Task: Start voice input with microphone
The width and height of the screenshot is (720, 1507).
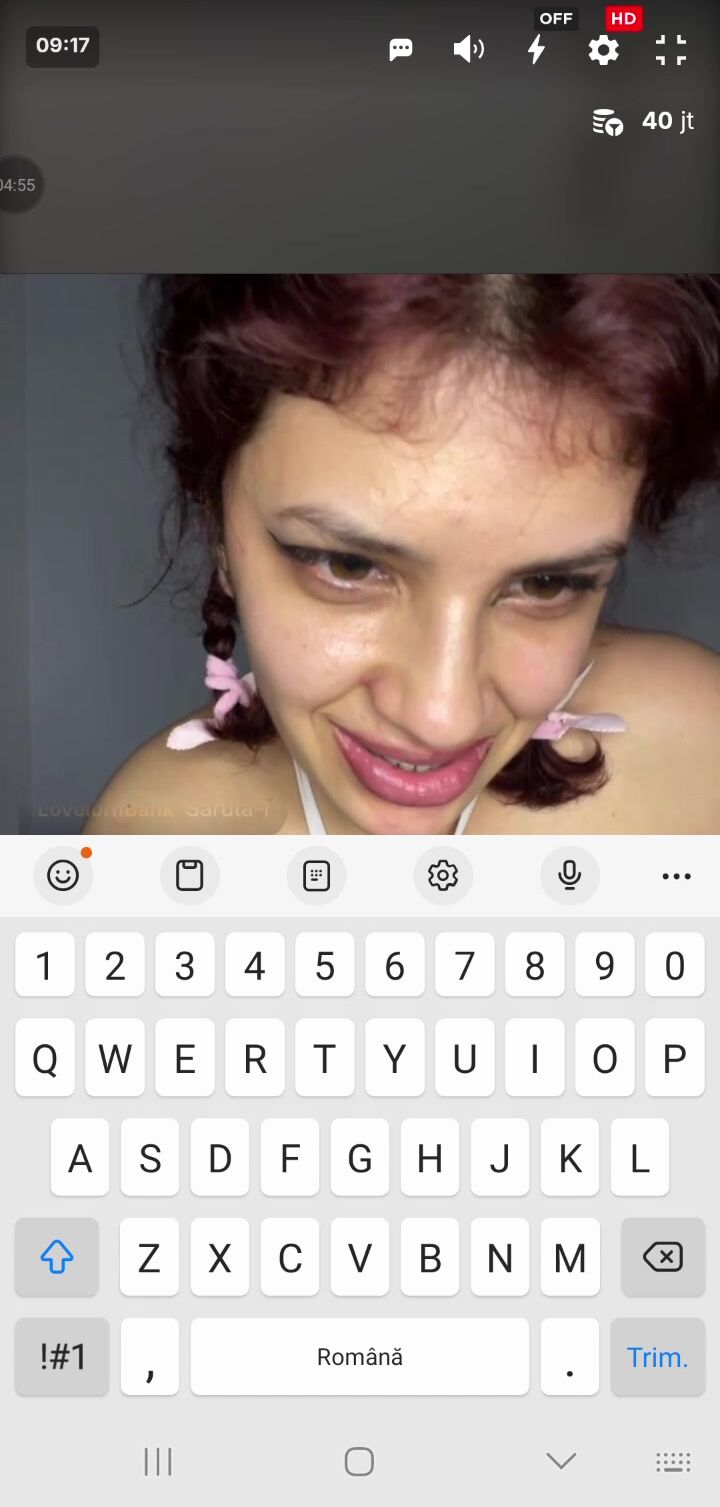Action: (569, 876)
